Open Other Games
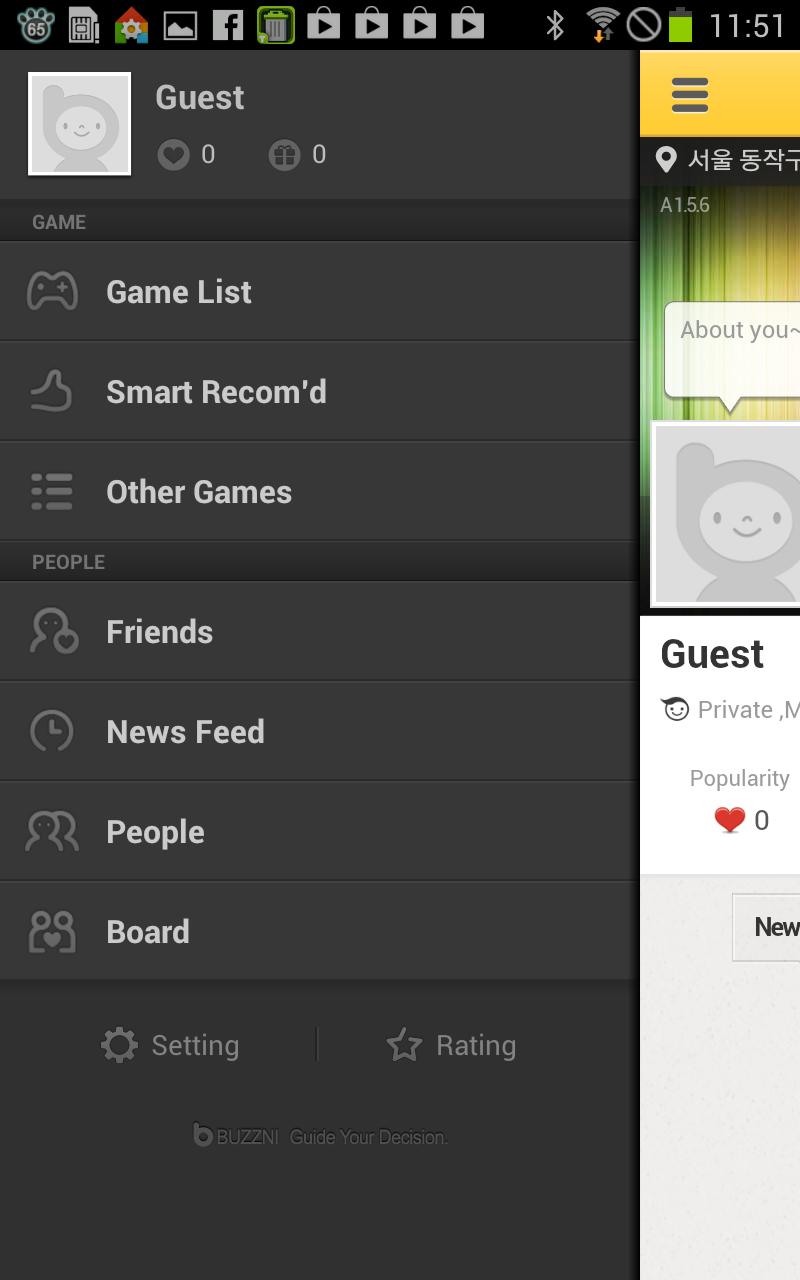Screen dimensions: 800x1280 [x=318, y=492]
